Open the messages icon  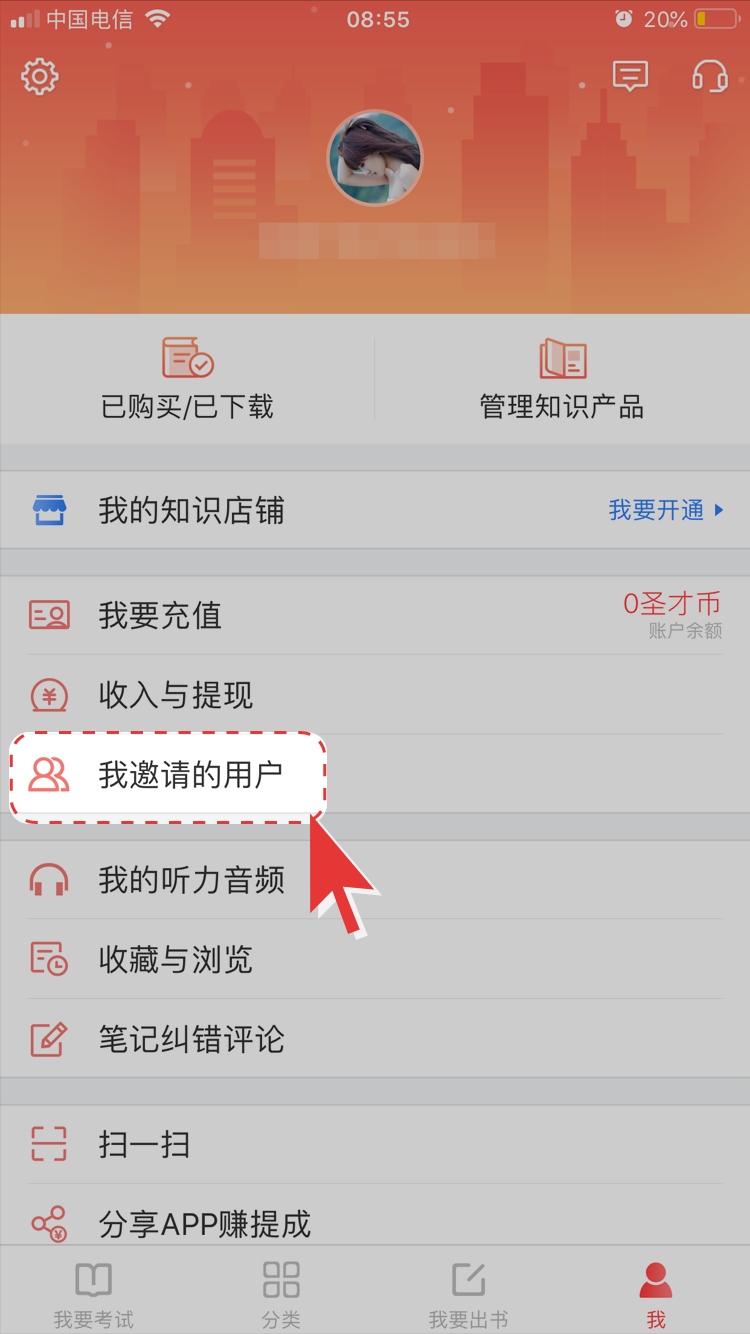pos(630,77)
